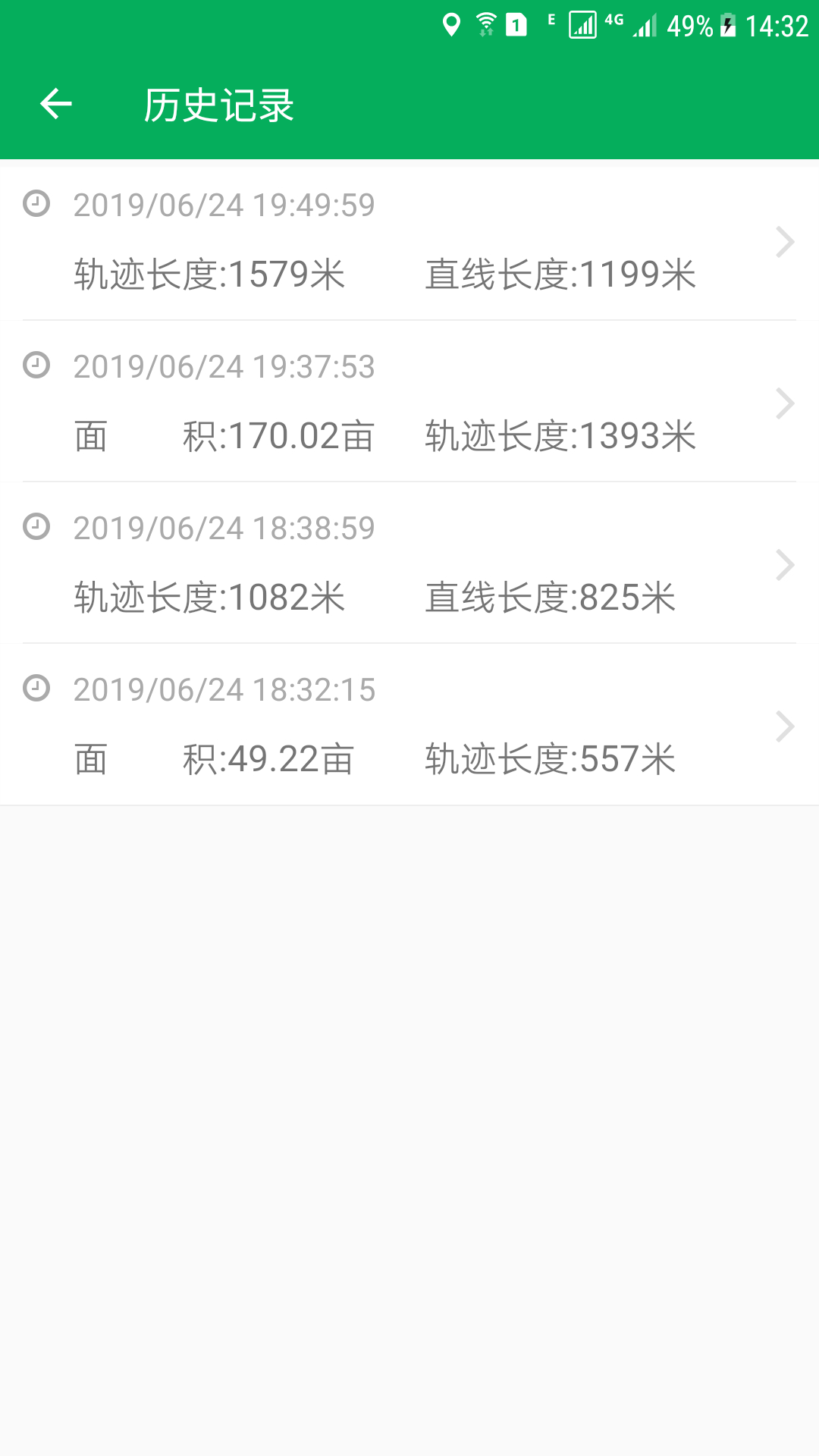The height and width of the screenshot is (1456, 819).
Task: Expand the 19:37:53 record via its chevron
Action: pos(786,403)
